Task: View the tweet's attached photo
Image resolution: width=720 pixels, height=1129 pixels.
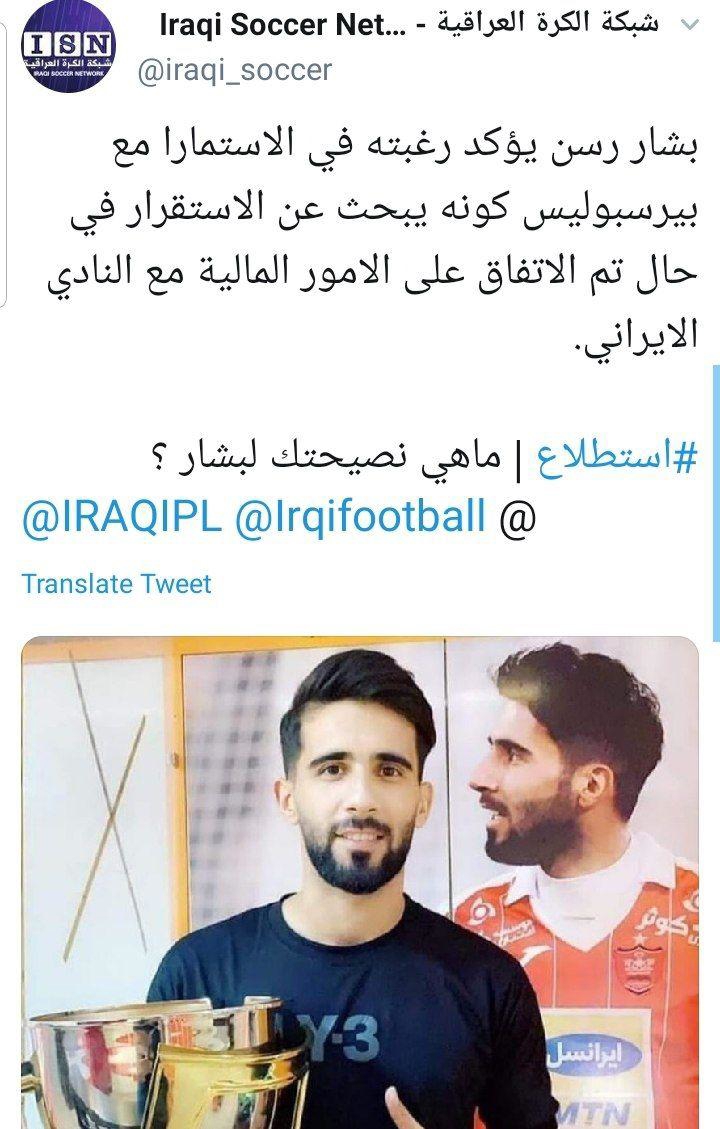Action: coord(360,880)
